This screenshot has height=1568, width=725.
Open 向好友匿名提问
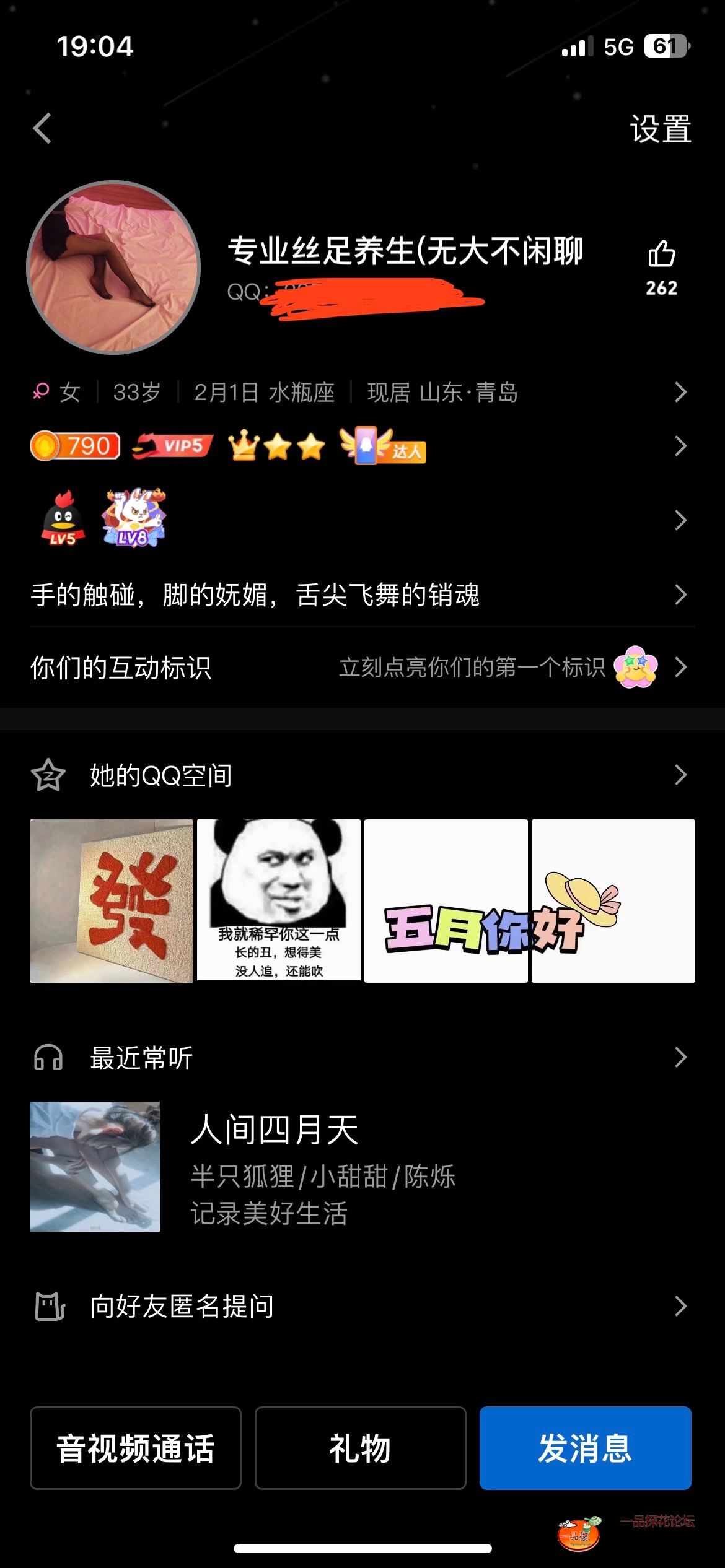coord(359,1307)
